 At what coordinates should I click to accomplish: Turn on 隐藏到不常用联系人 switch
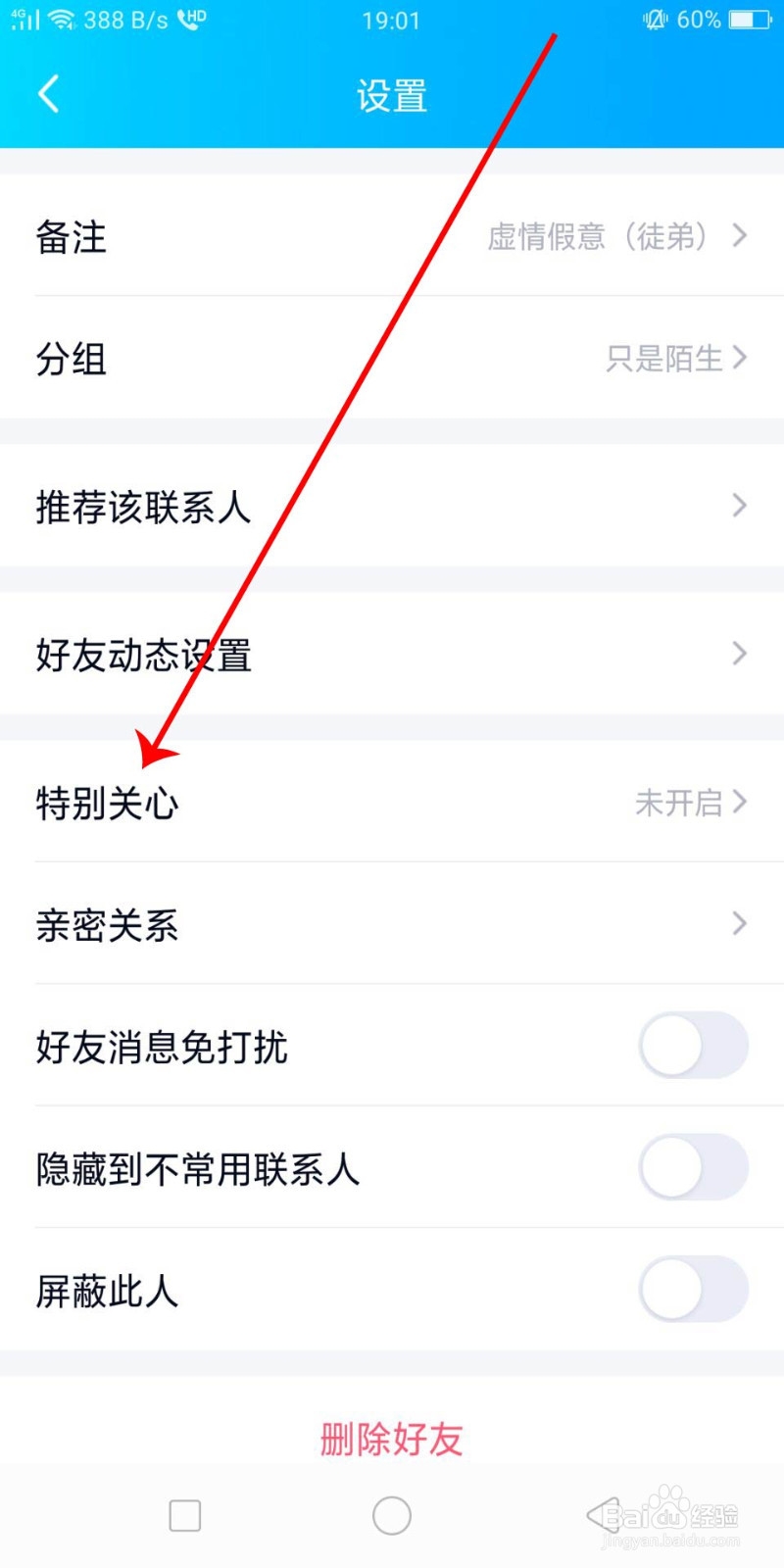coord(693,1167)
